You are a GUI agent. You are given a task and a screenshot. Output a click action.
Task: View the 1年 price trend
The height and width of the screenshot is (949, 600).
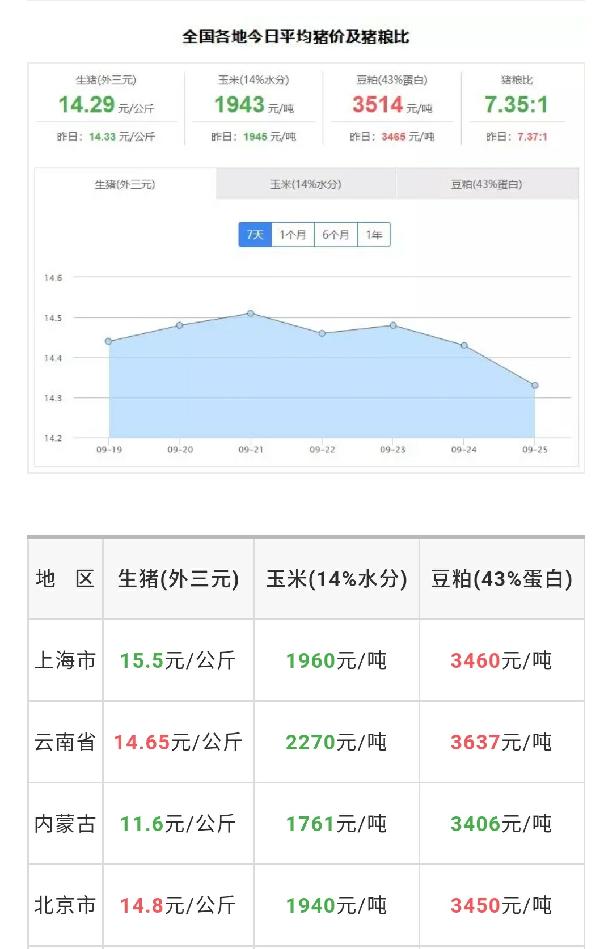[374, 235]
